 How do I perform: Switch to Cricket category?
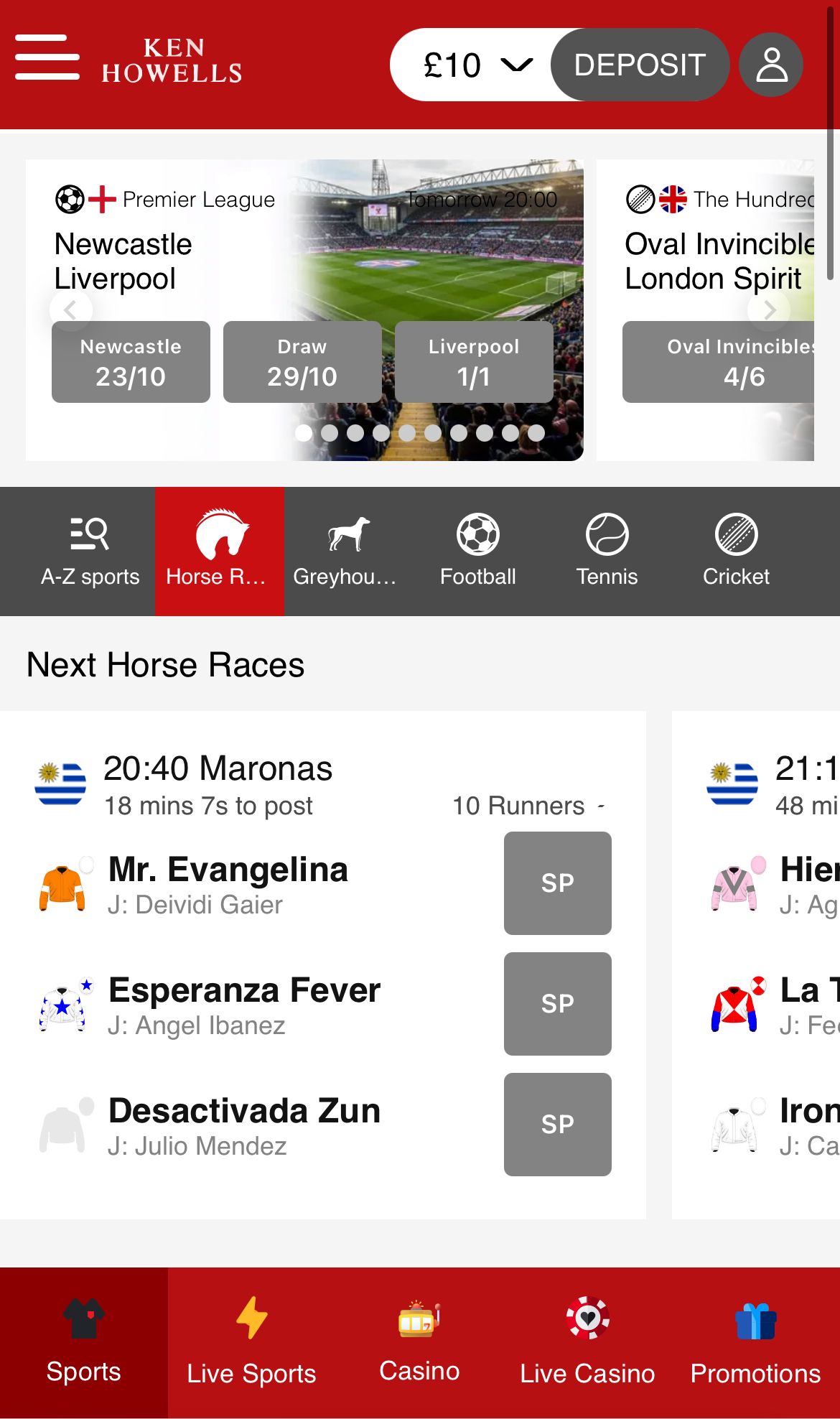[x=736, y=552]
